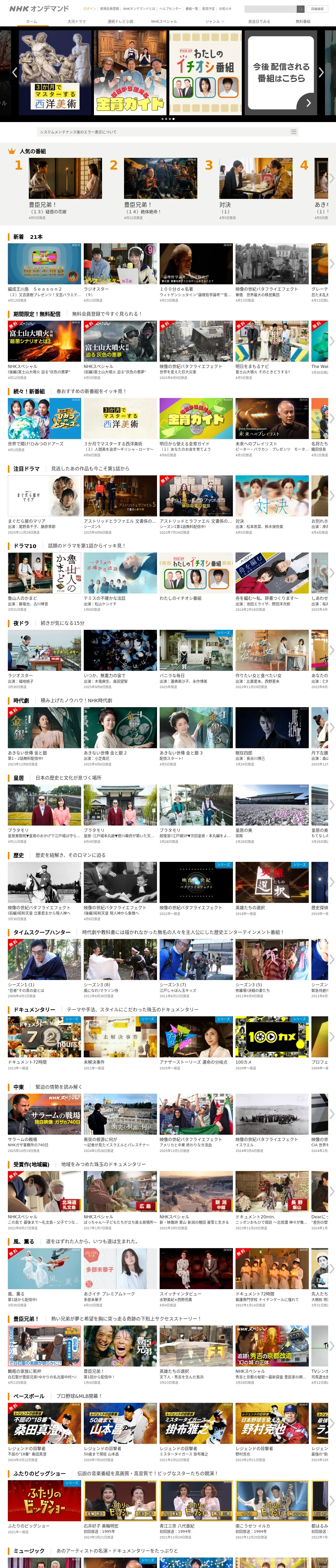The height and width of the screenshot is (1568, 336).
Task: Open 未来へのプレイリスト program
Action: coord(272,427)
